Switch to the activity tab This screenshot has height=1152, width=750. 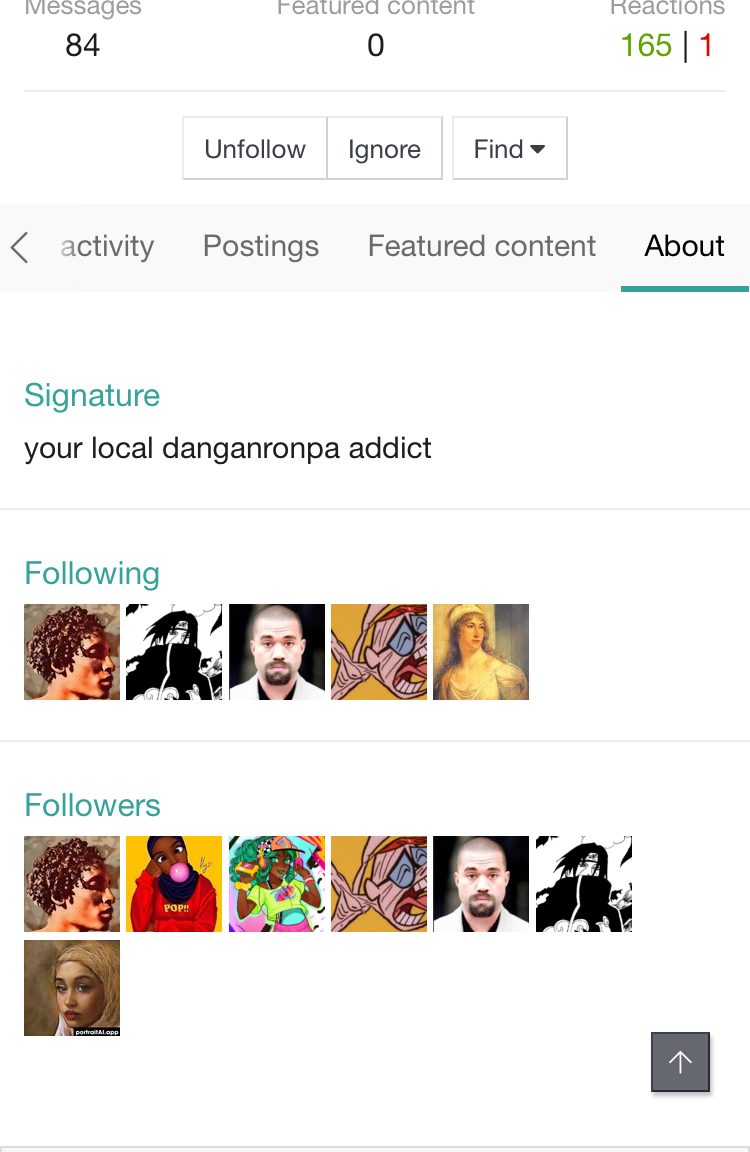[106, 246]
